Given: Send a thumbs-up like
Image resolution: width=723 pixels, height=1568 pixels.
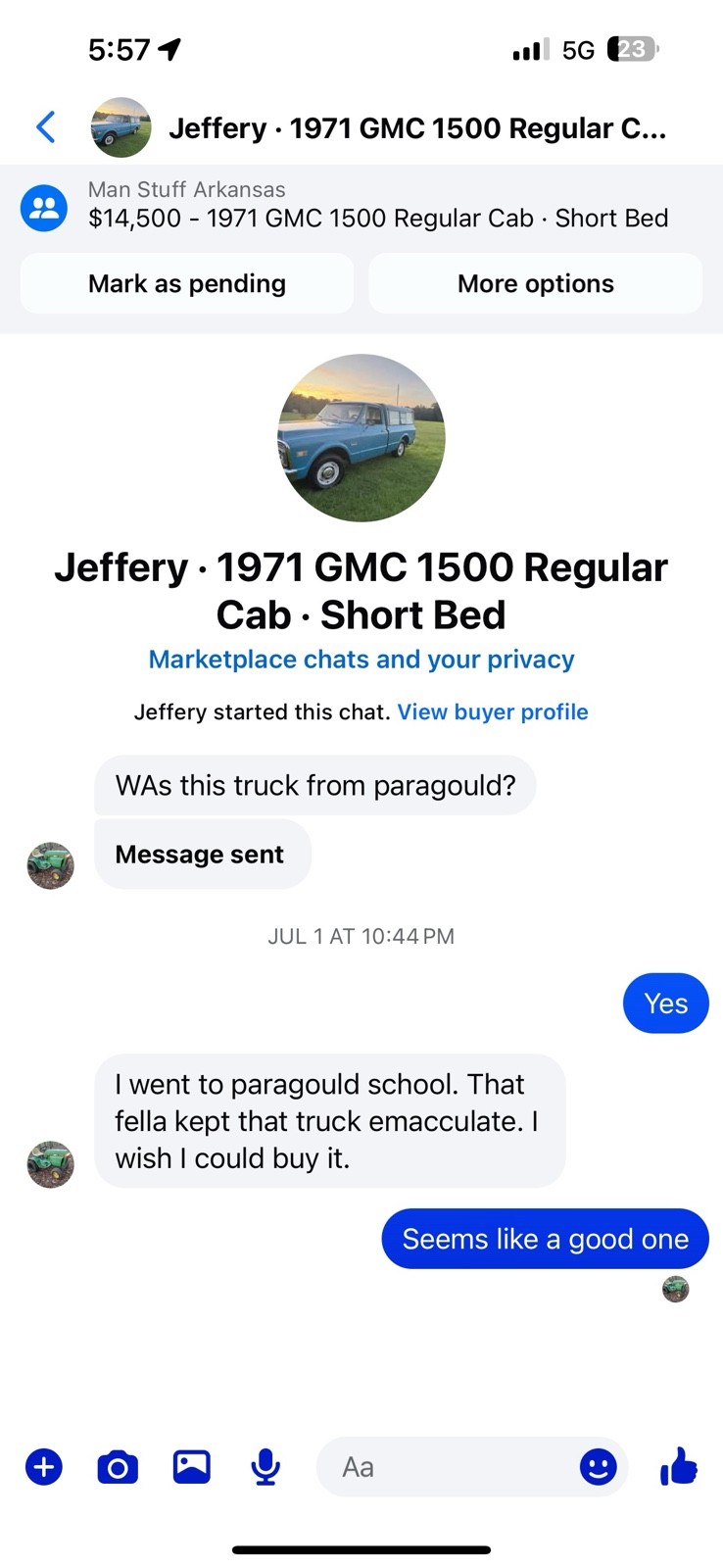Looking at the screenshot, I should click(x=678, y=1467).
